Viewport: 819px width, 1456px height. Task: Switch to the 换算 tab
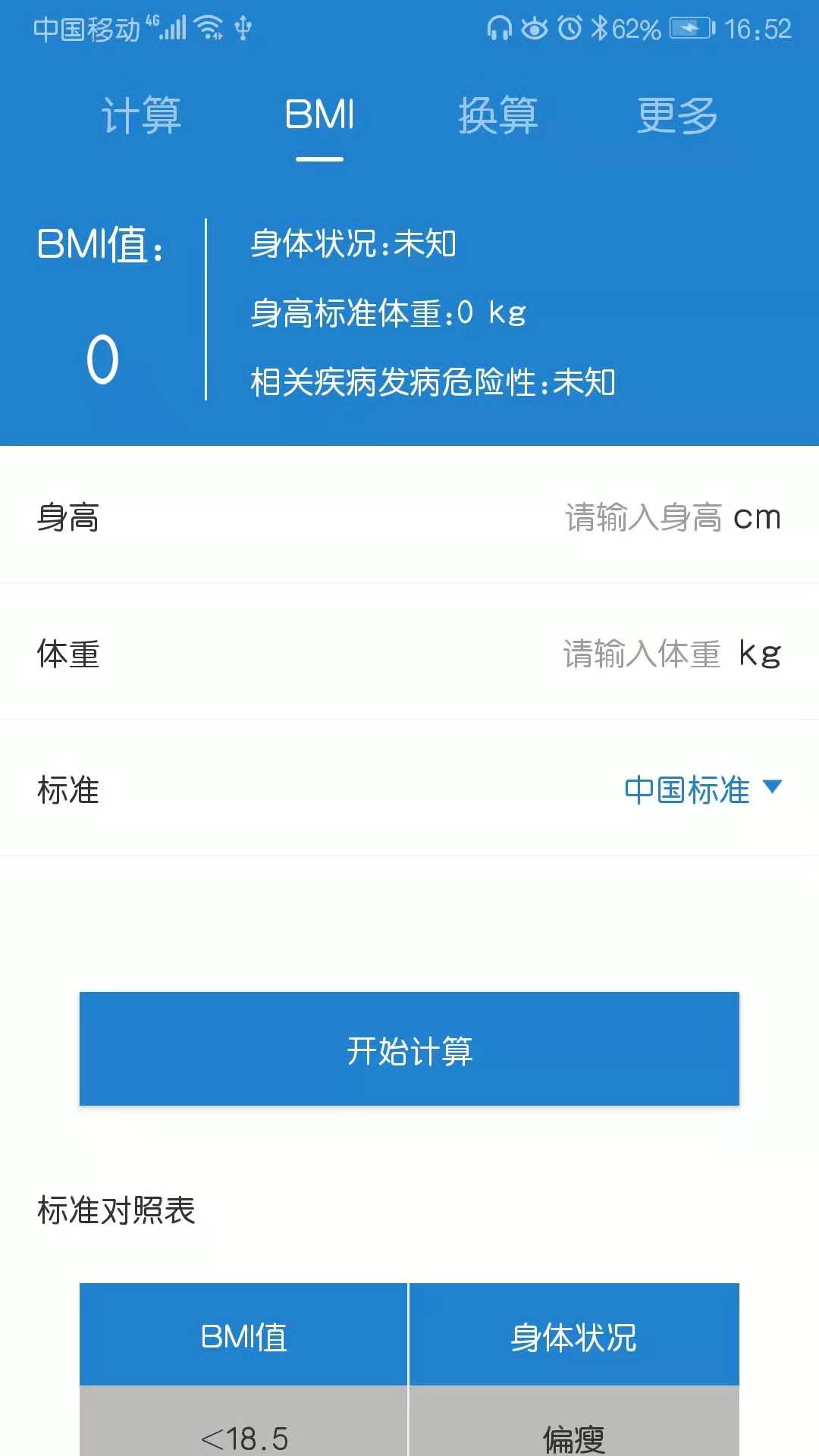(499, 115)
